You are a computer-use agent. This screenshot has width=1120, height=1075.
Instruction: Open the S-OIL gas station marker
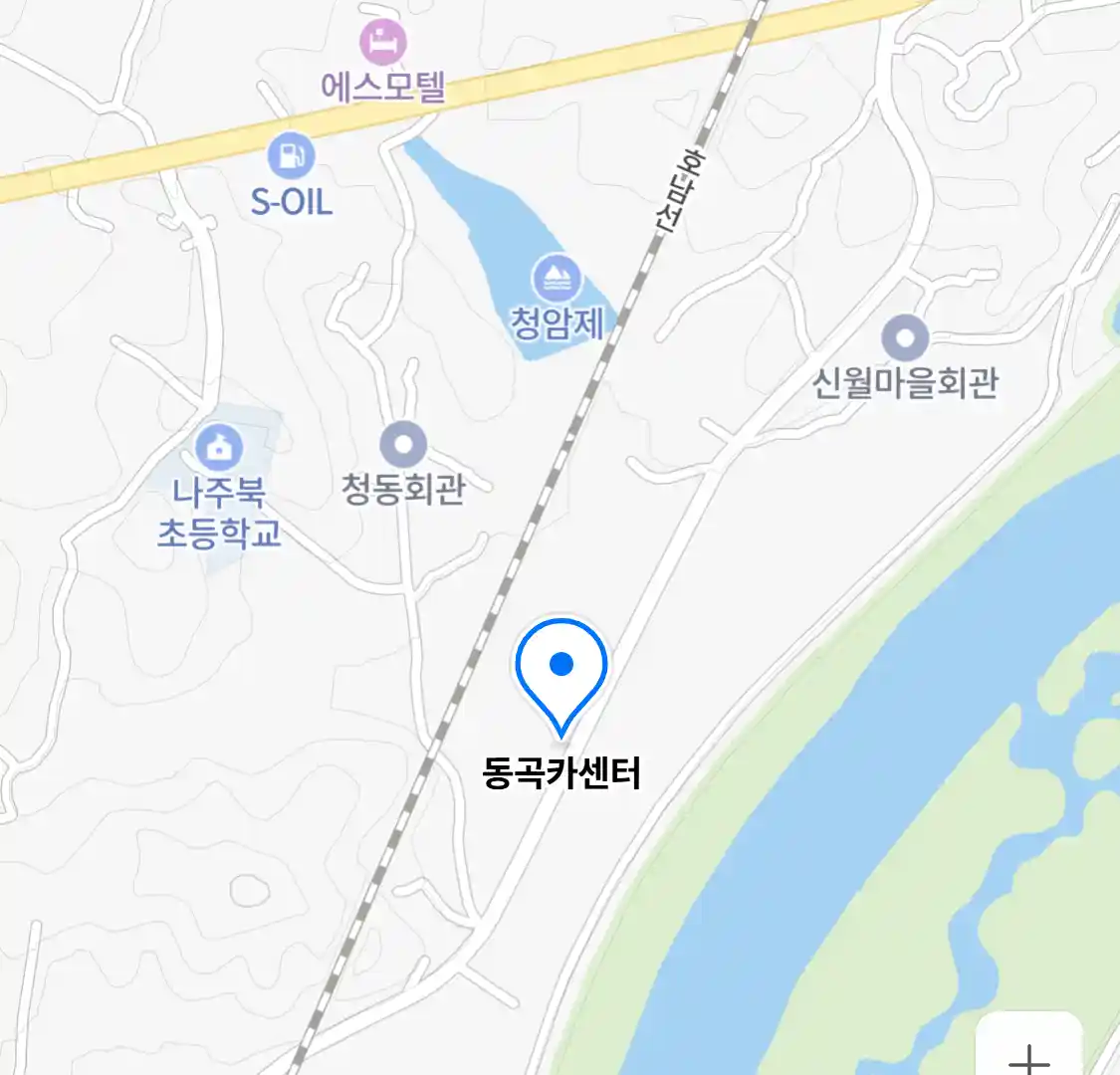291,156
